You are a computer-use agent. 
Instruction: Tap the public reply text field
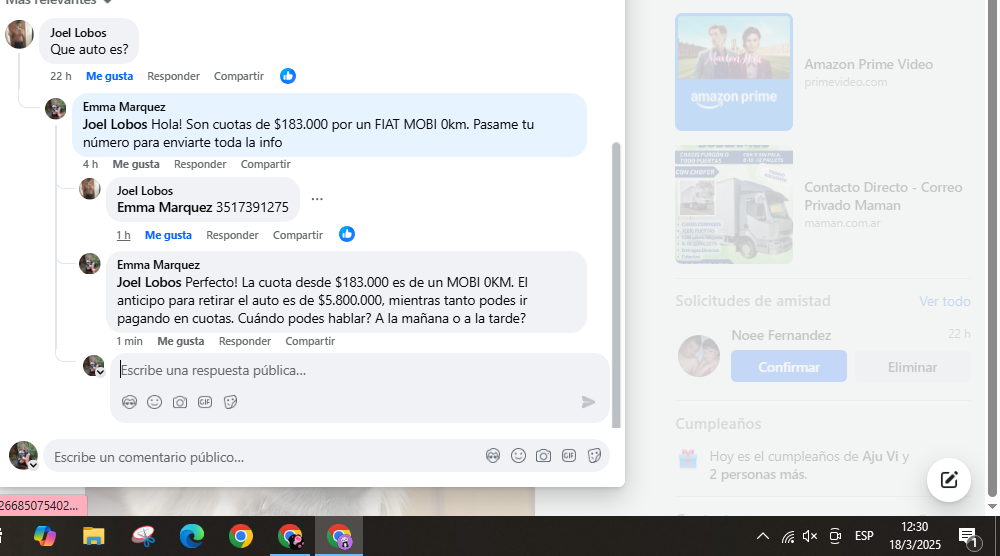[340, 370]
